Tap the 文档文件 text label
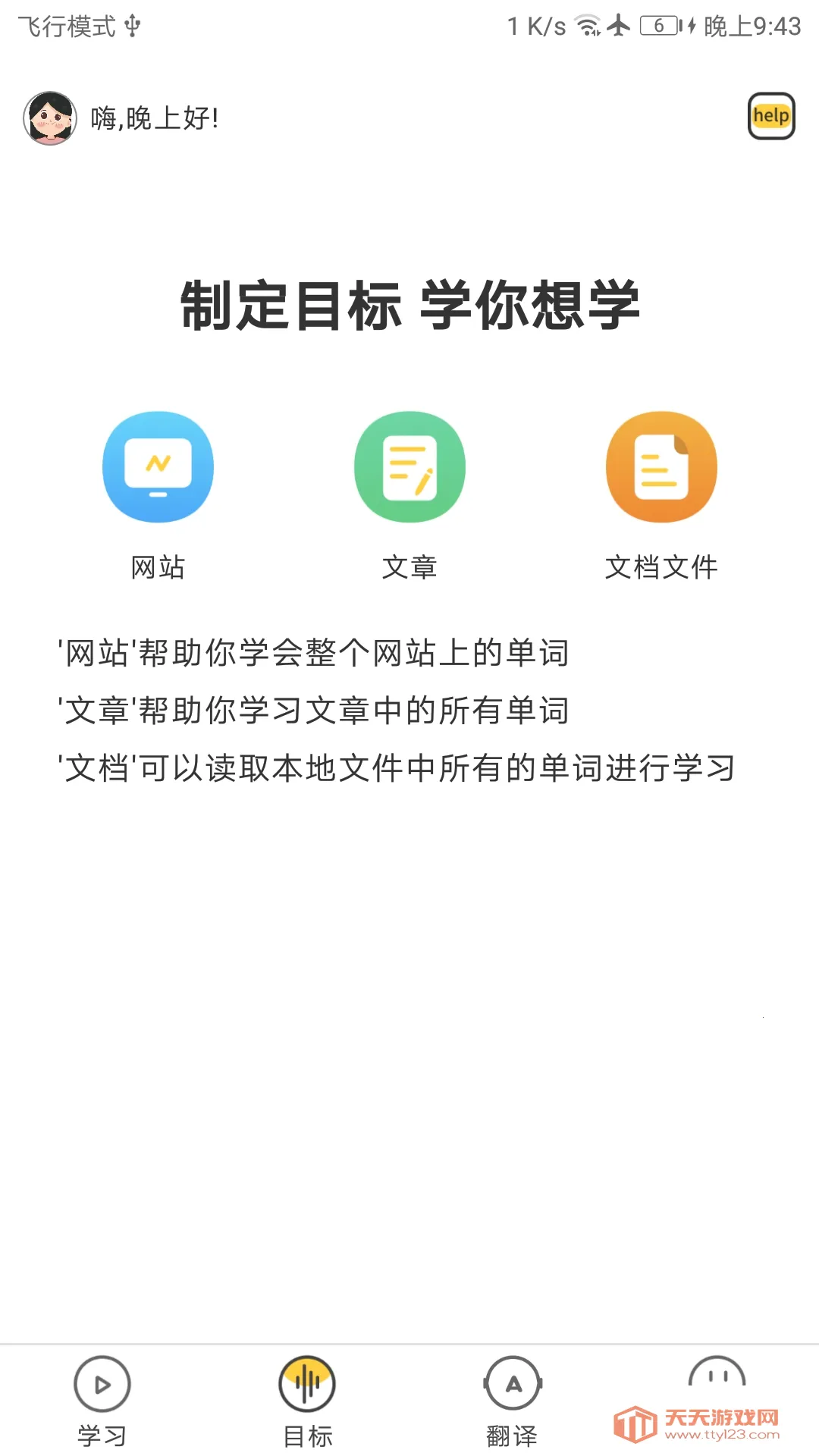The image size is (819, 1456). 662,566
